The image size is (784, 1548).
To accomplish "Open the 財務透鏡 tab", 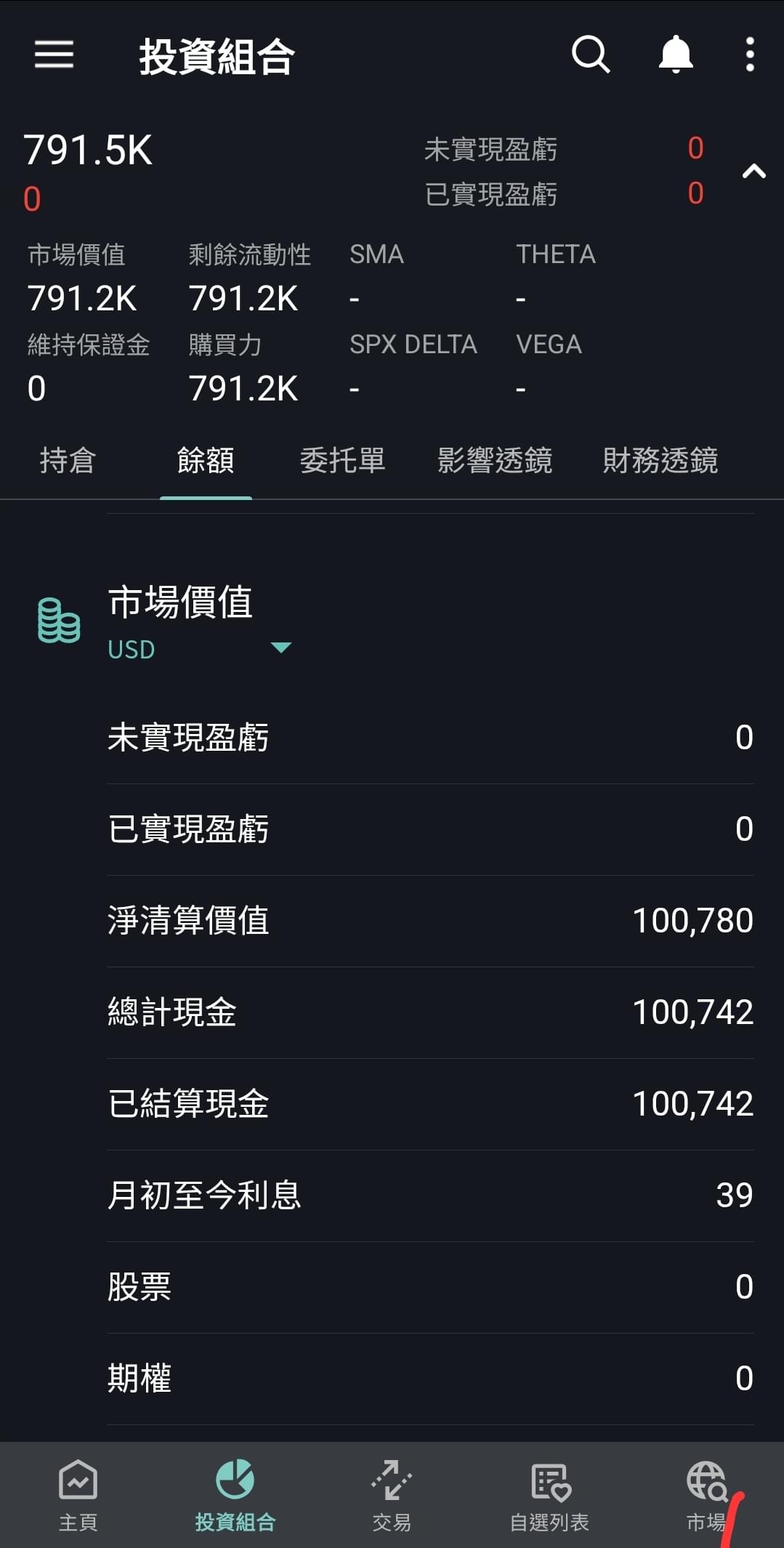I will pyautogui.click(x=660, y=461).
